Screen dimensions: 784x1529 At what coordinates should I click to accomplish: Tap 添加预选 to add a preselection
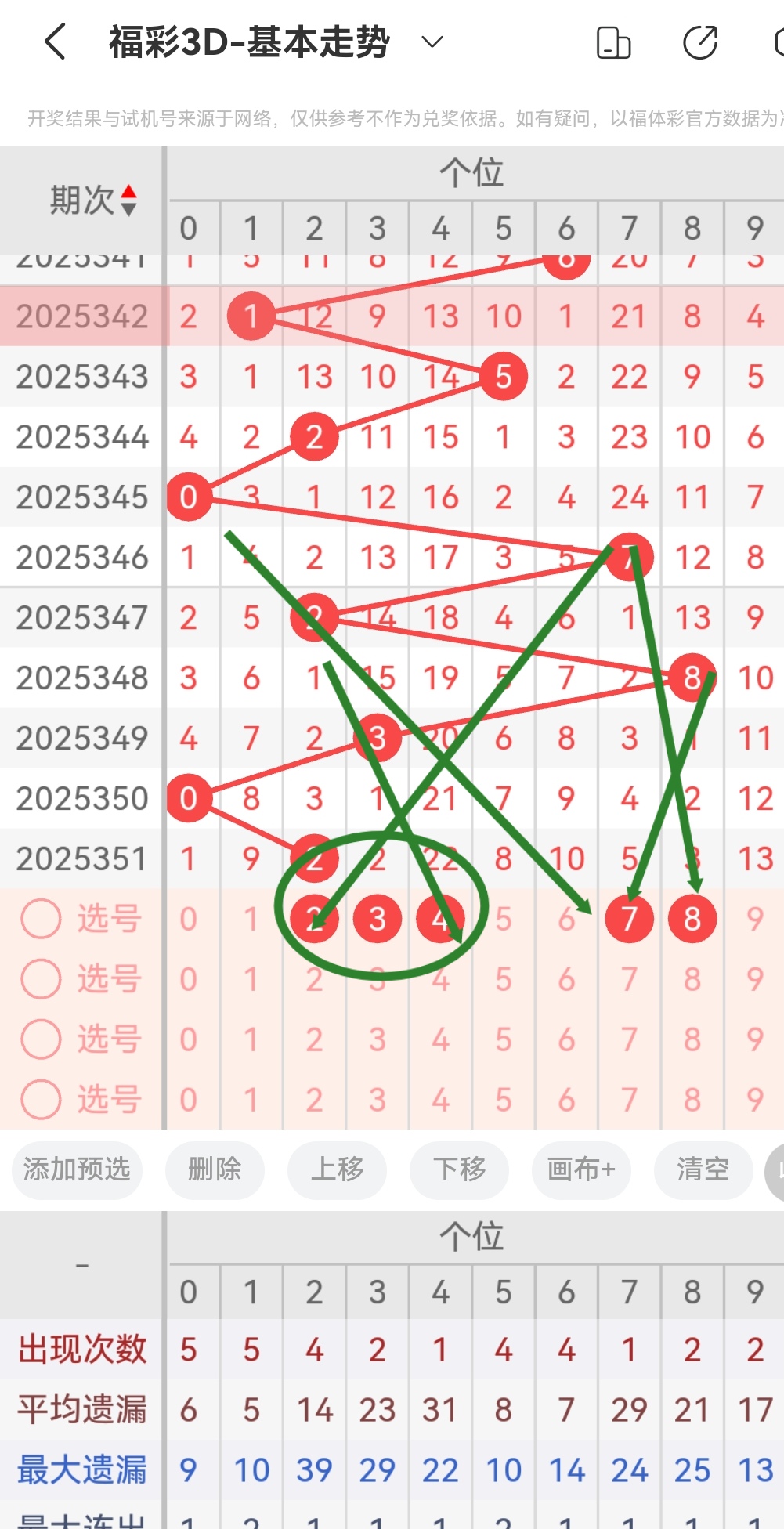click(x=76, y=1170)
